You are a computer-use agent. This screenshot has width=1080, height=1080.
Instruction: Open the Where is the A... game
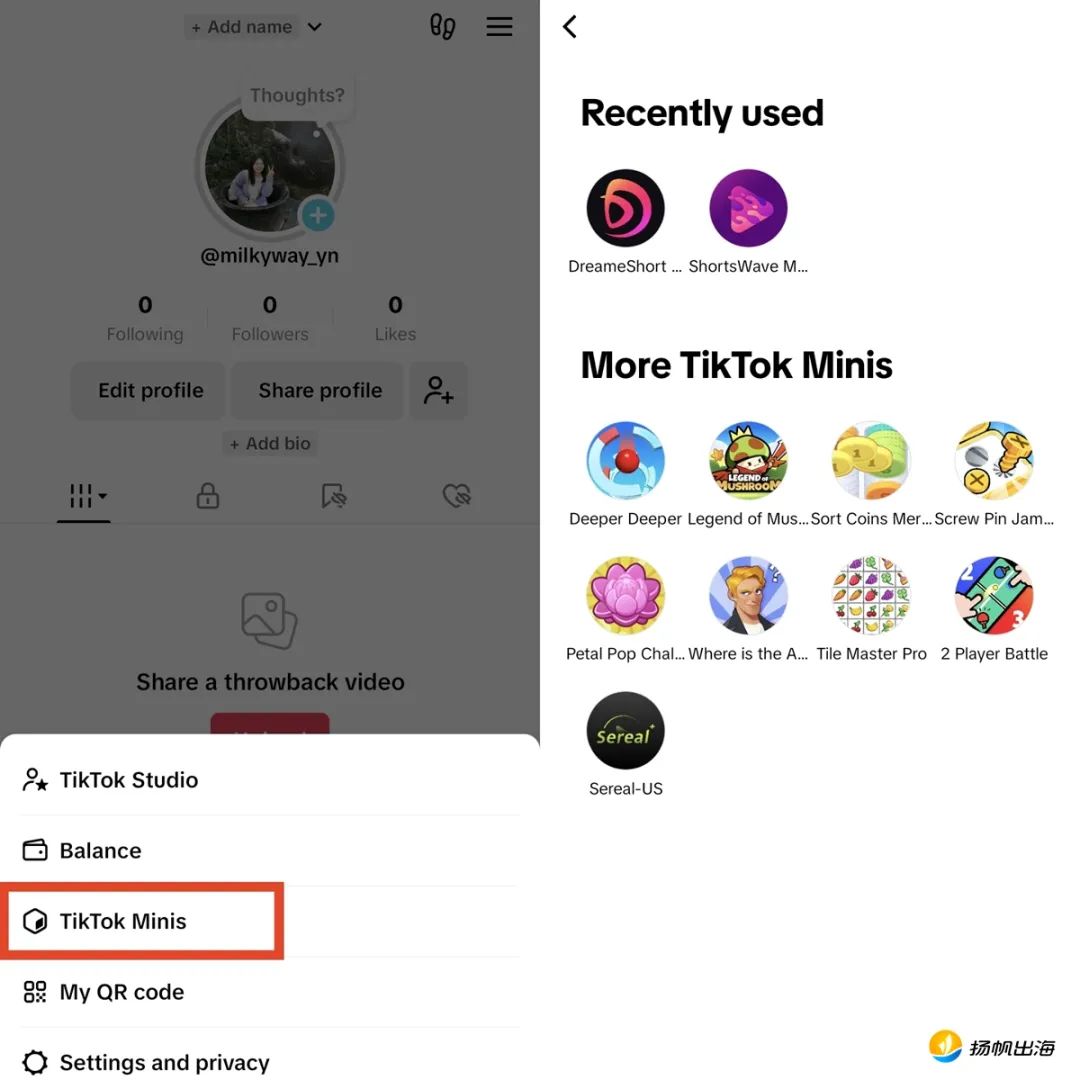pos(748,595)
